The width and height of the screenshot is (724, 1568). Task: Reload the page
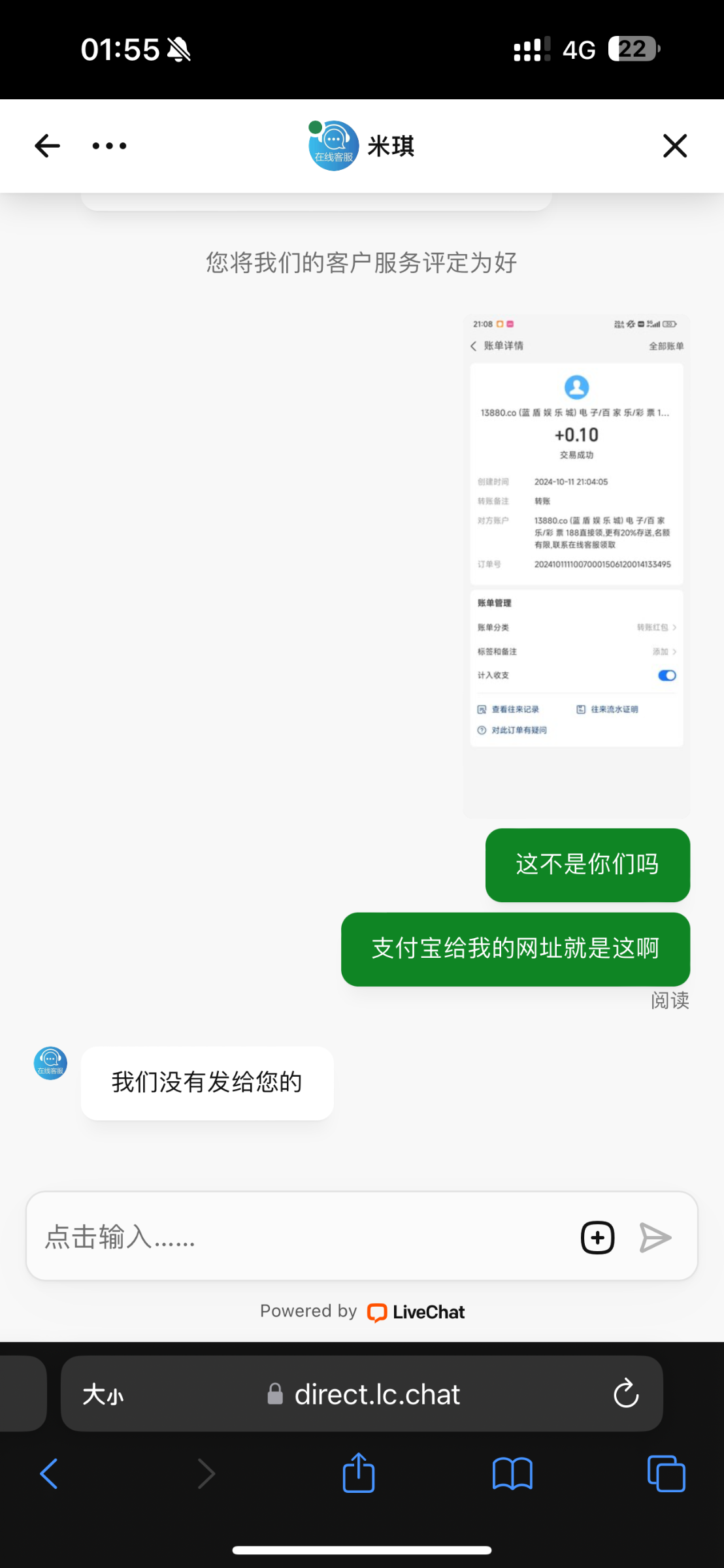[625, 1394]
